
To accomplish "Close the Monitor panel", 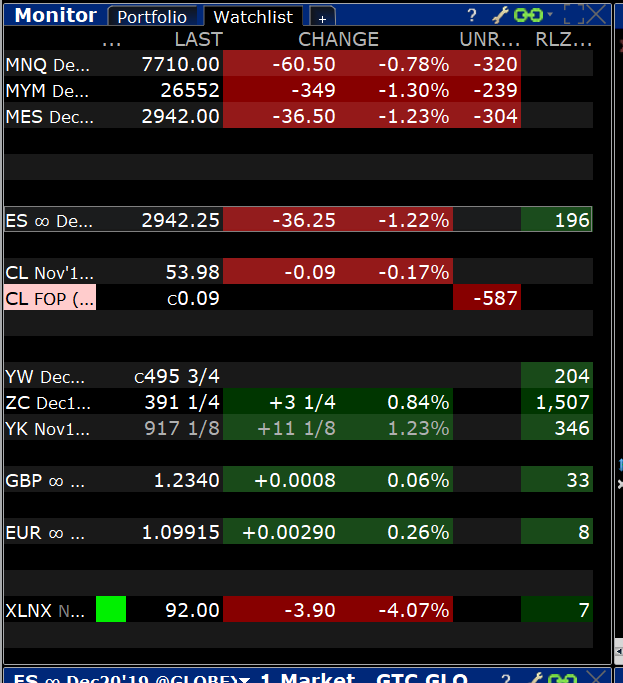I will pos(596,14).
